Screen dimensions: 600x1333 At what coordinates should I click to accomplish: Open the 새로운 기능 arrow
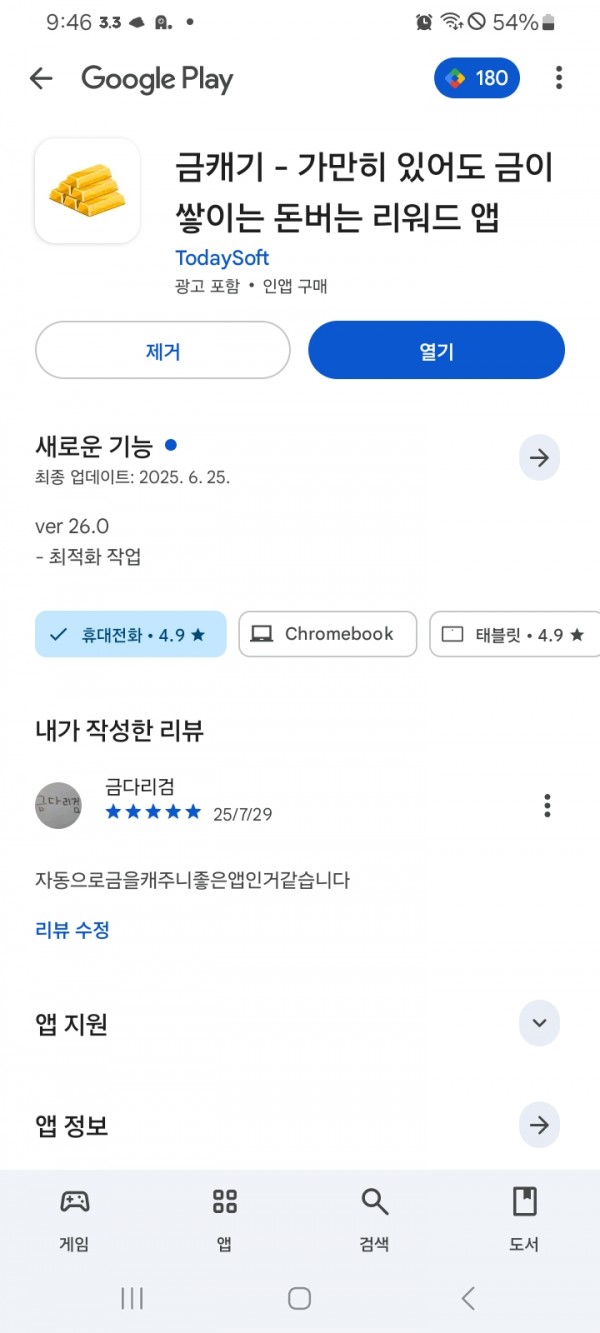tap(539, 458)
